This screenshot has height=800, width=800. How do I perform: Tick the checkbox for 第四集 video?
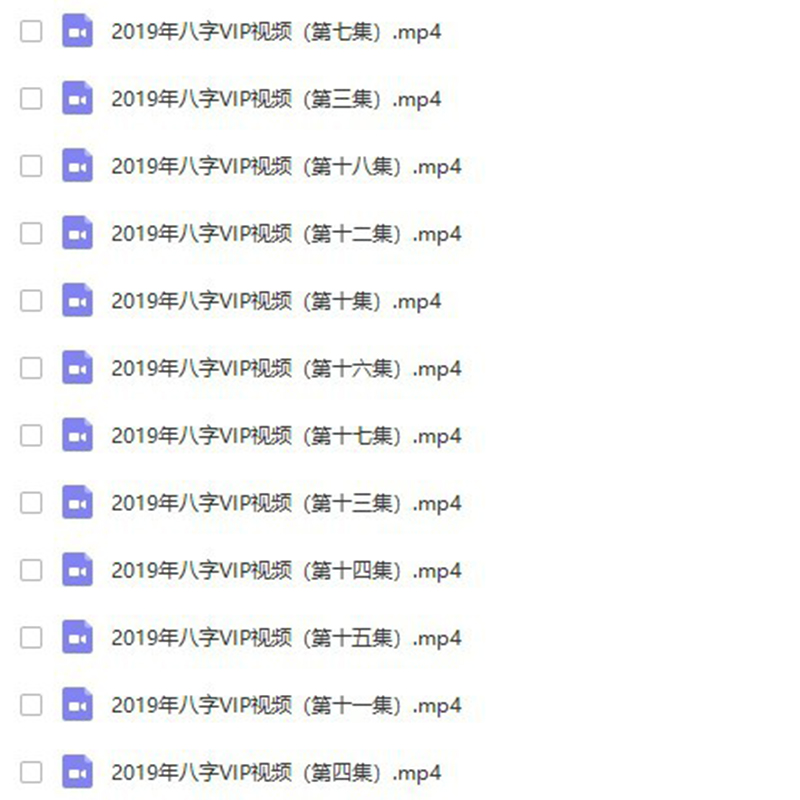pos(31,772)
